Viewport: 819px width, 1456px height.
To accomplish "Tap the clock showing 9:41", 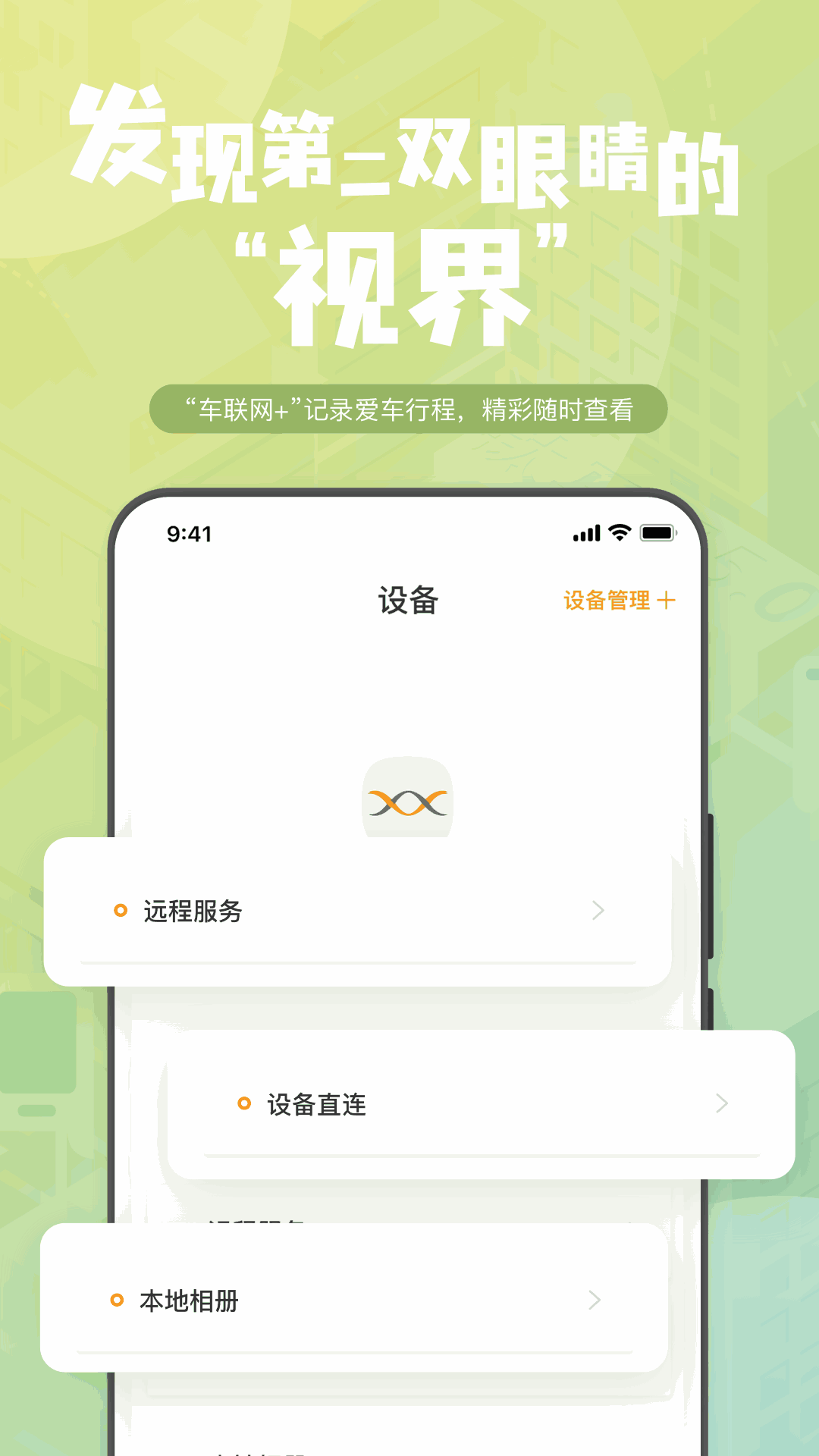I will 190,533.
